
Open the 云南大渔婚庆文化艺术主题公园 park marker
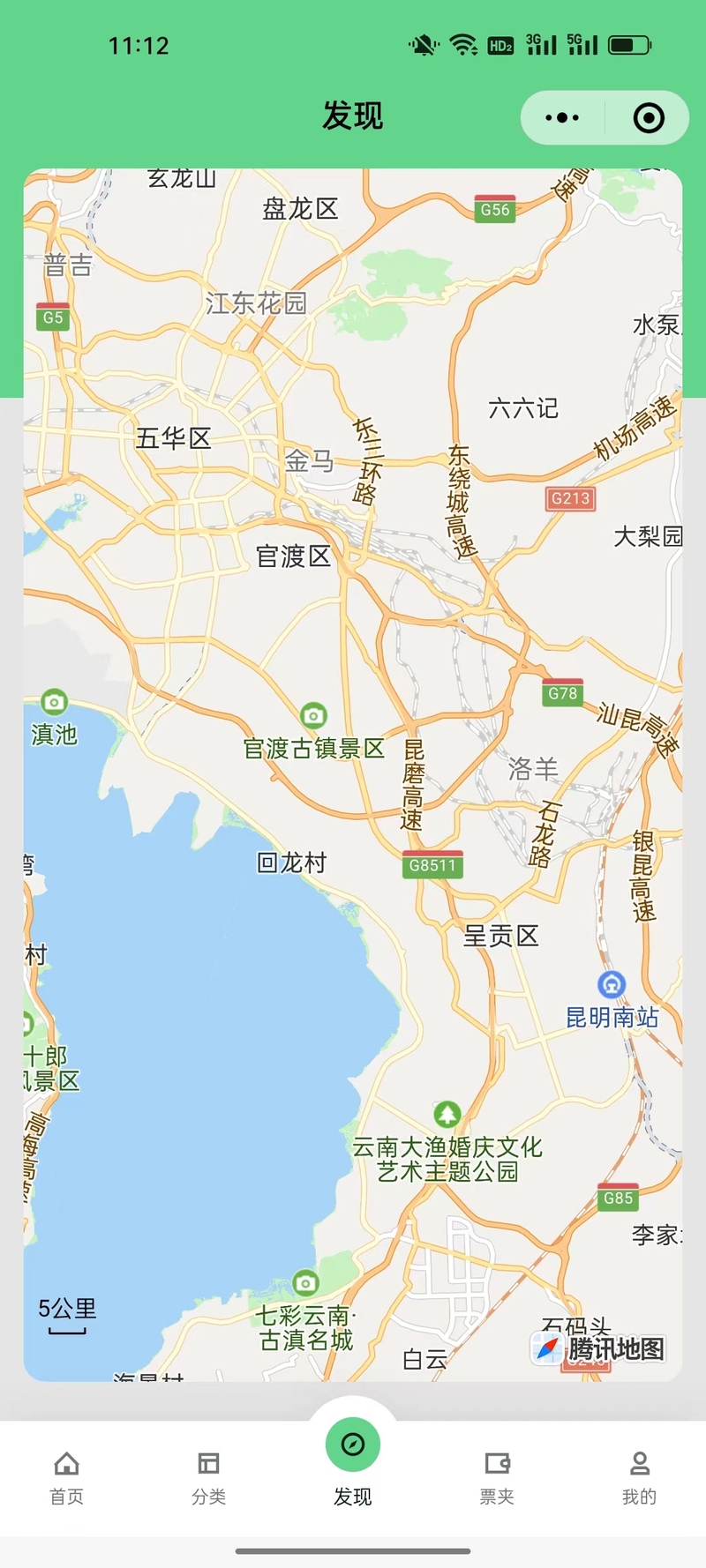[x=447, y=1115]
